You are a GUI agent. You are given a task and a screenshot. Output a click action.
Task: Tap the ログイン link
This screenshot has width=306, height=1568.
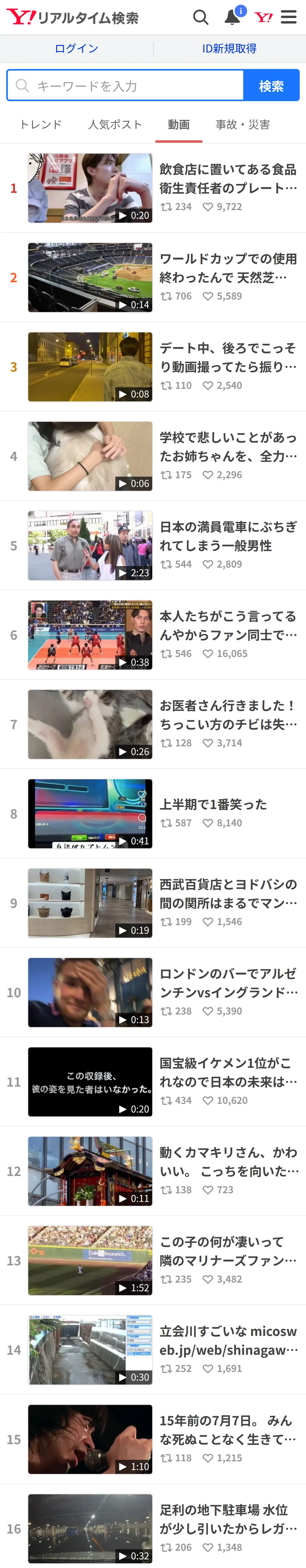click(x=76, y=49)
